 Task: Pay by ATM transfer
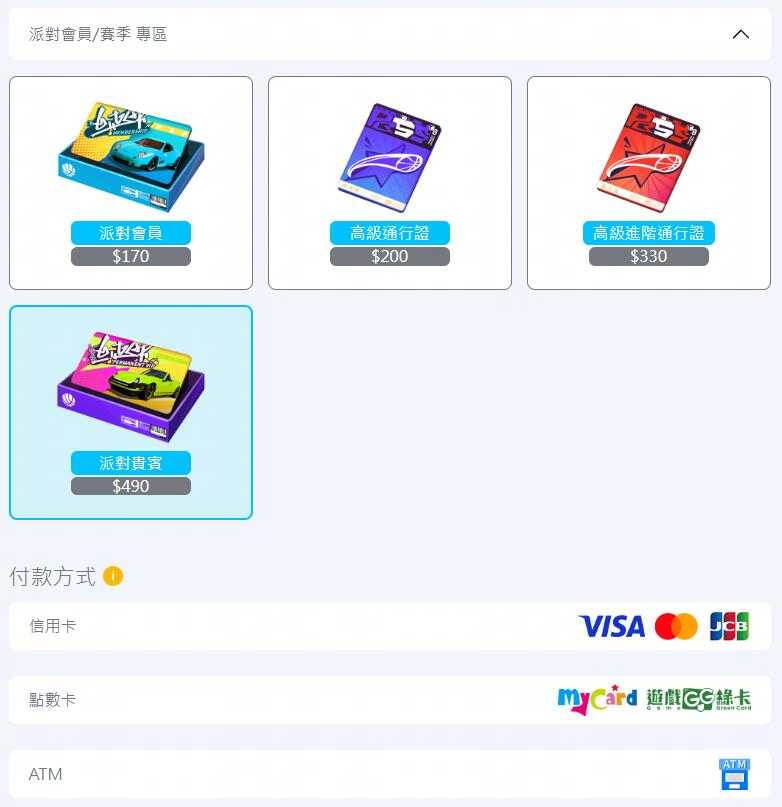click(x=390, y=774)
